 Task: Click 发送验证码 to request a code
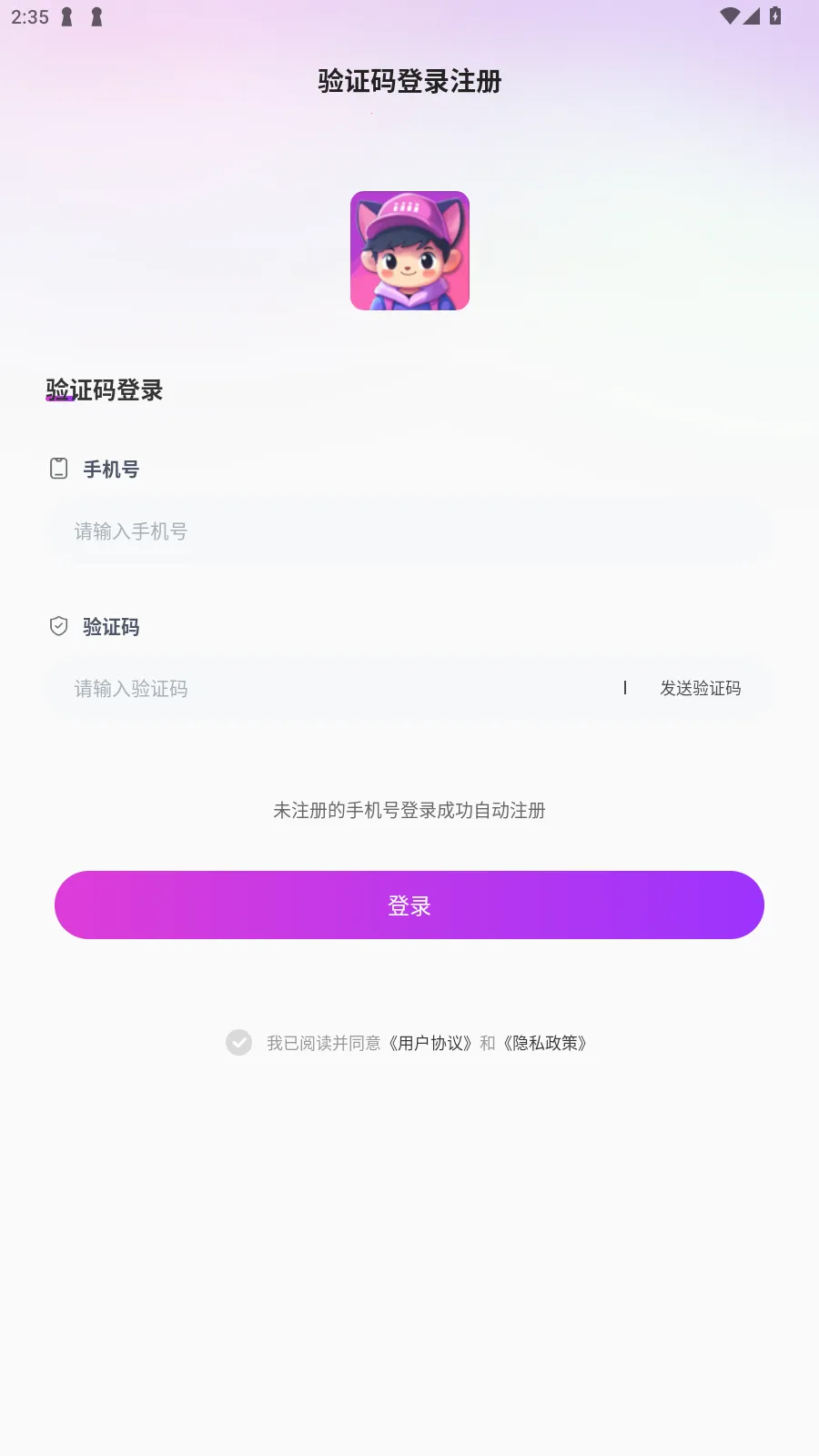click(702, 688)
